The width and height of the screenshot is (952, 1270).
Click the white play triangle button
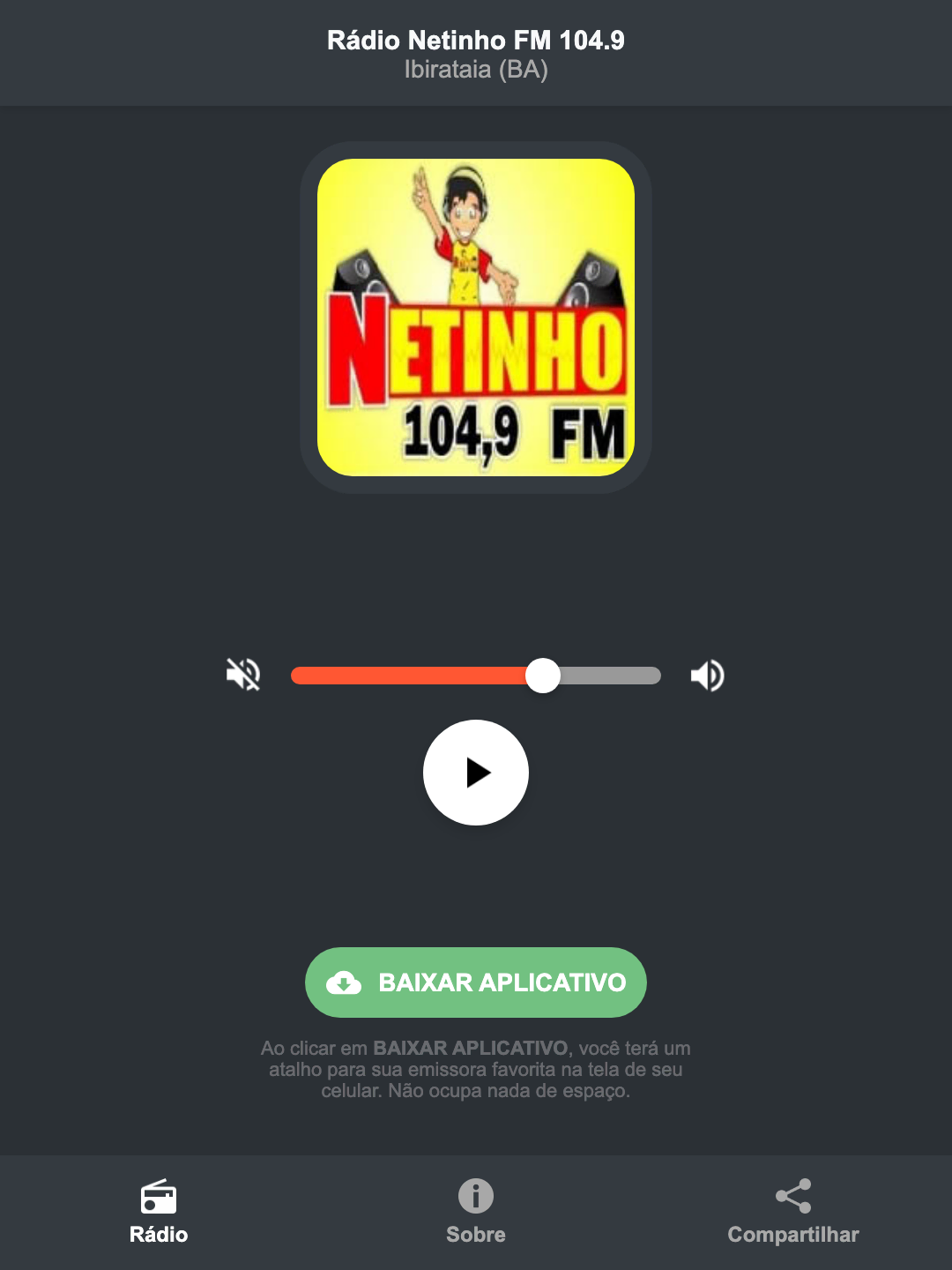(475, 773)
